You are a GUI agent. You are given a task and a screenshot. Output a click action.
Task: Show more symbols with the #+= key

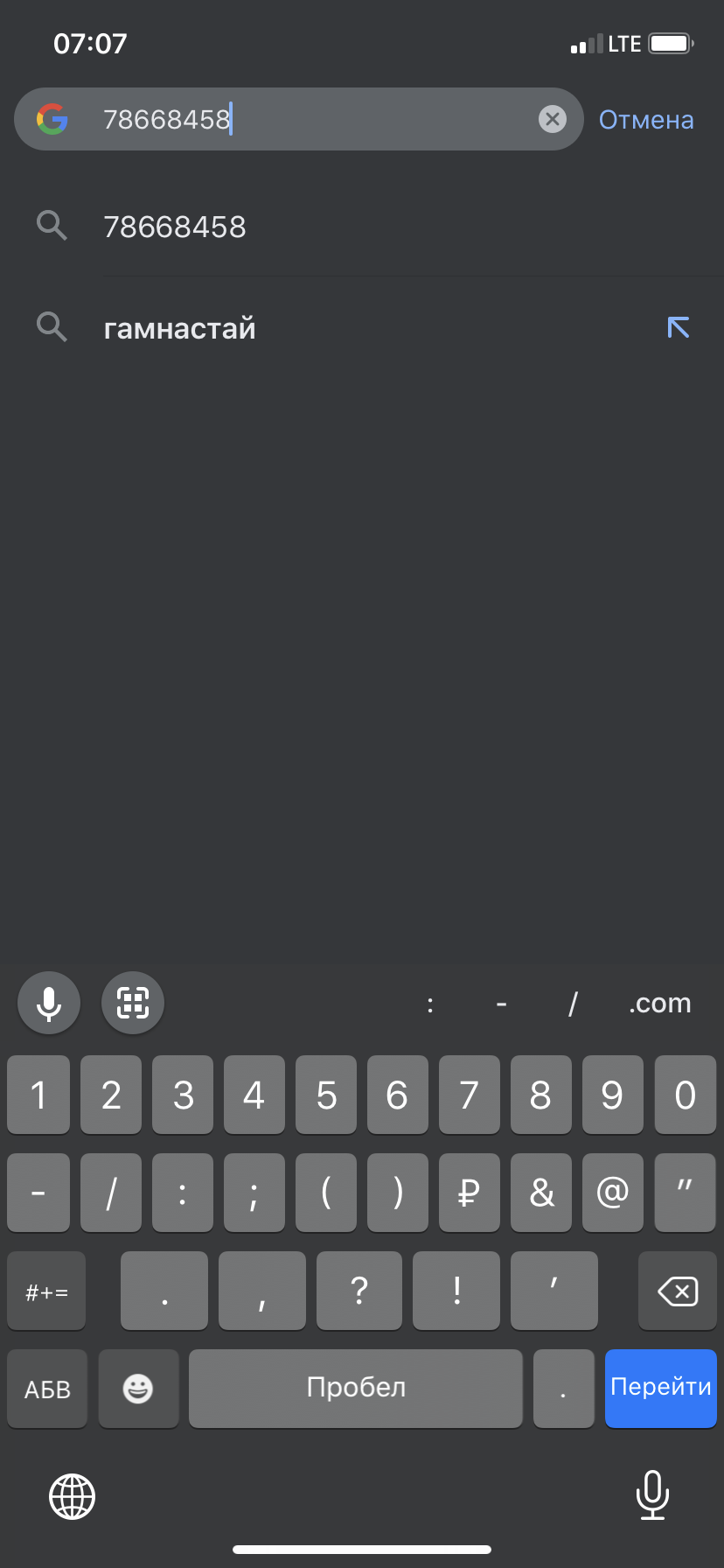(x=46, y=1291)
